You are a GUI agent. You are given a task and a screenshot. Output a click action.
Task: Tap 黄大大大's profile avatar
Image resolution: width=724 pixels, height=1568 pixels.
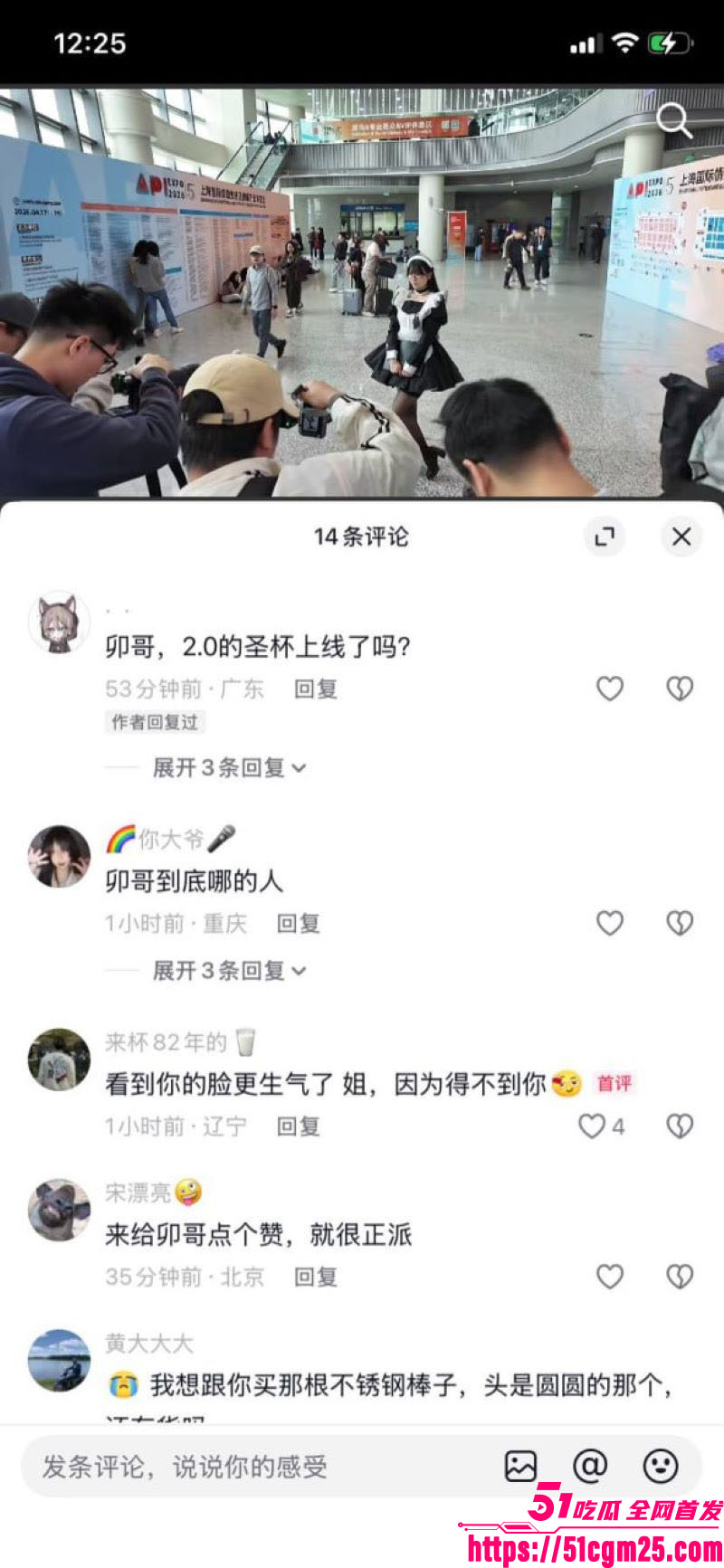[x=59, y=1360]
